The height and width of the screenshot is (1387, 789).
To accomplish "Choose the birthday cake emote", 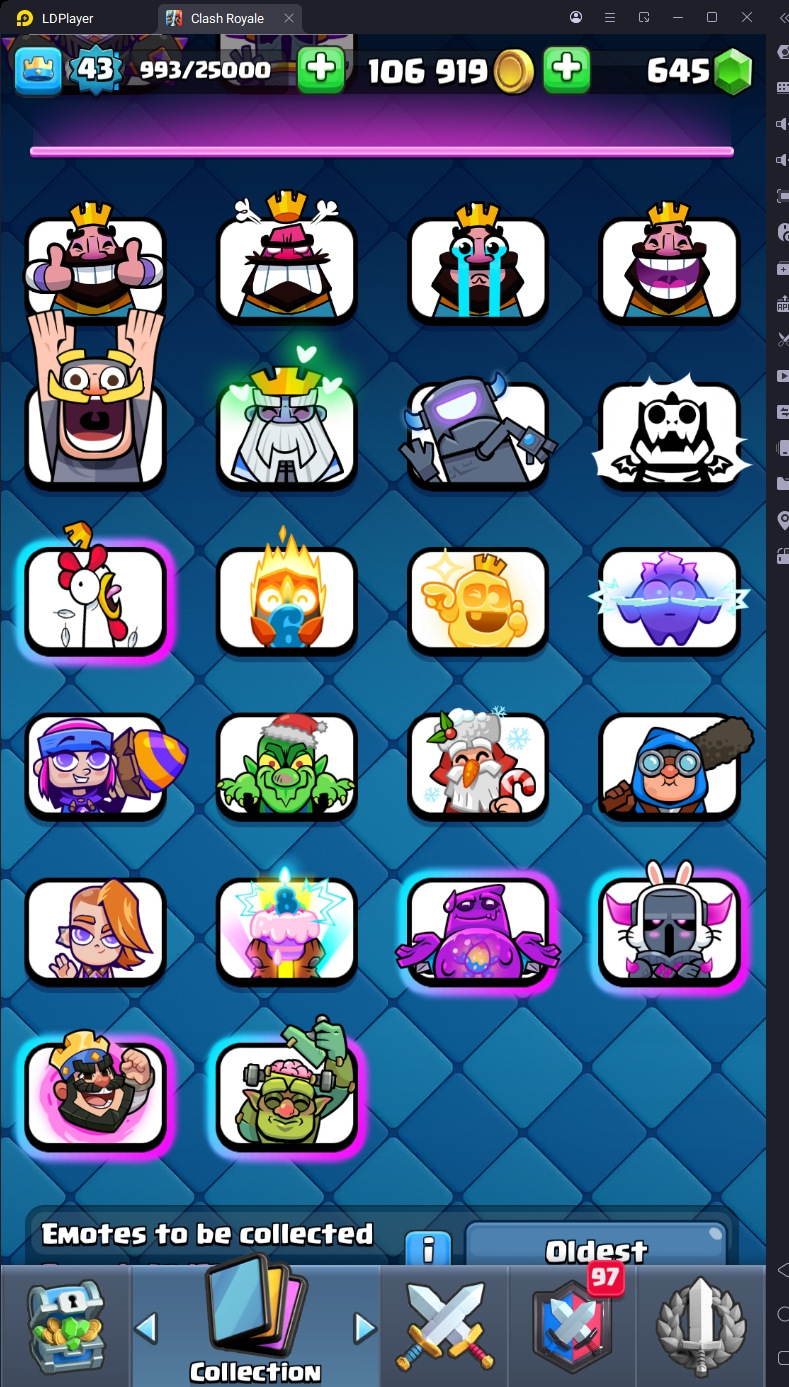I will pos(287,930).
